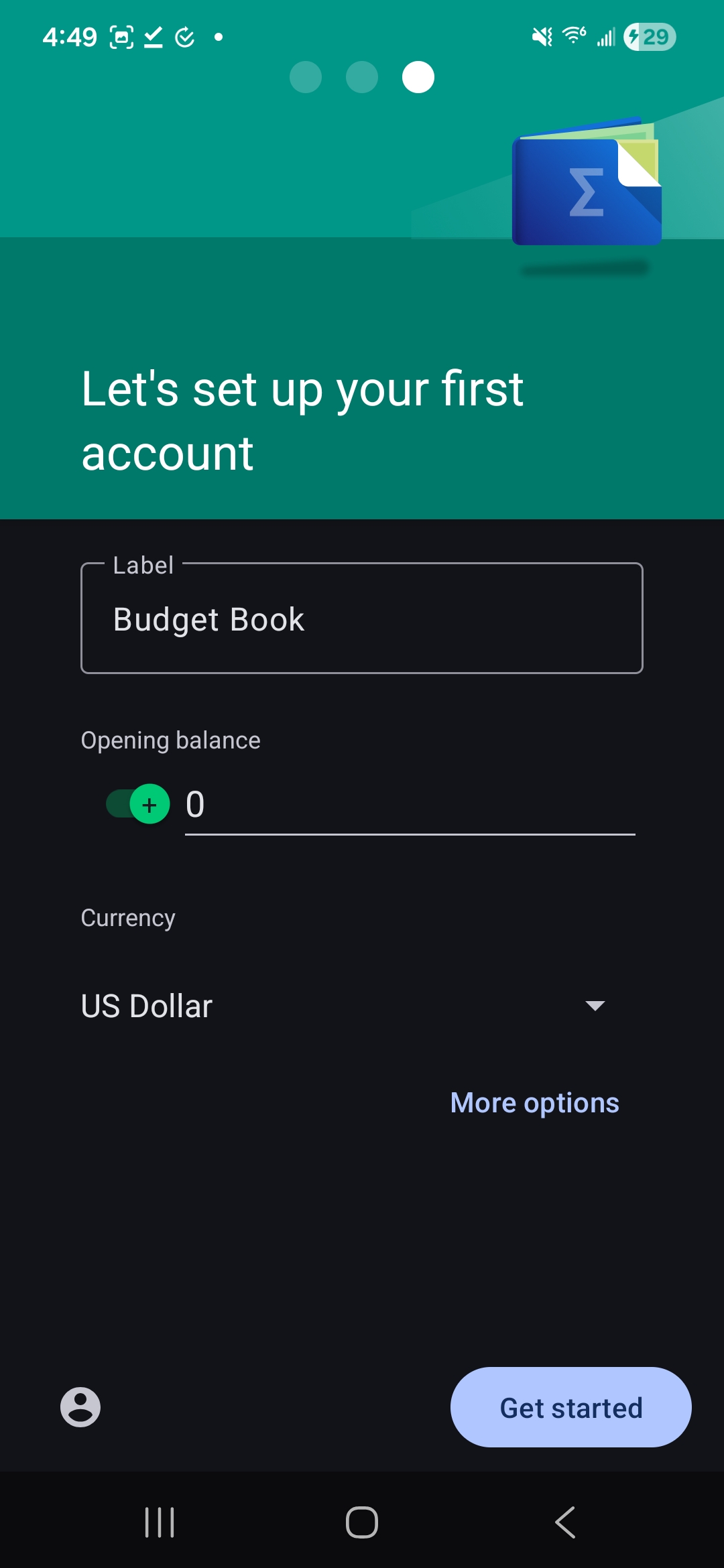Open More options

pos(534,1102)
